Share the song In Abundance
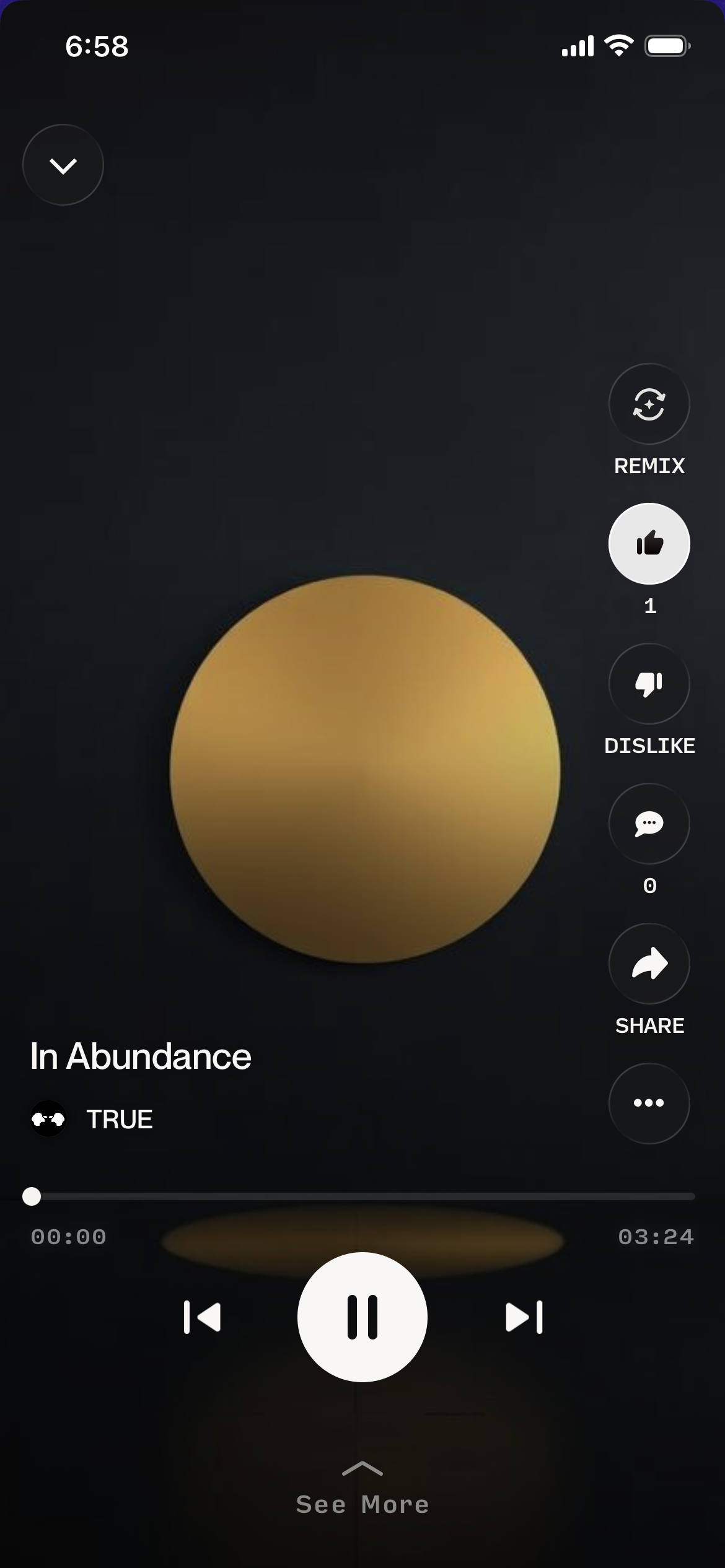Screen dimensions: 725x1568 click(x=649, y=964)
